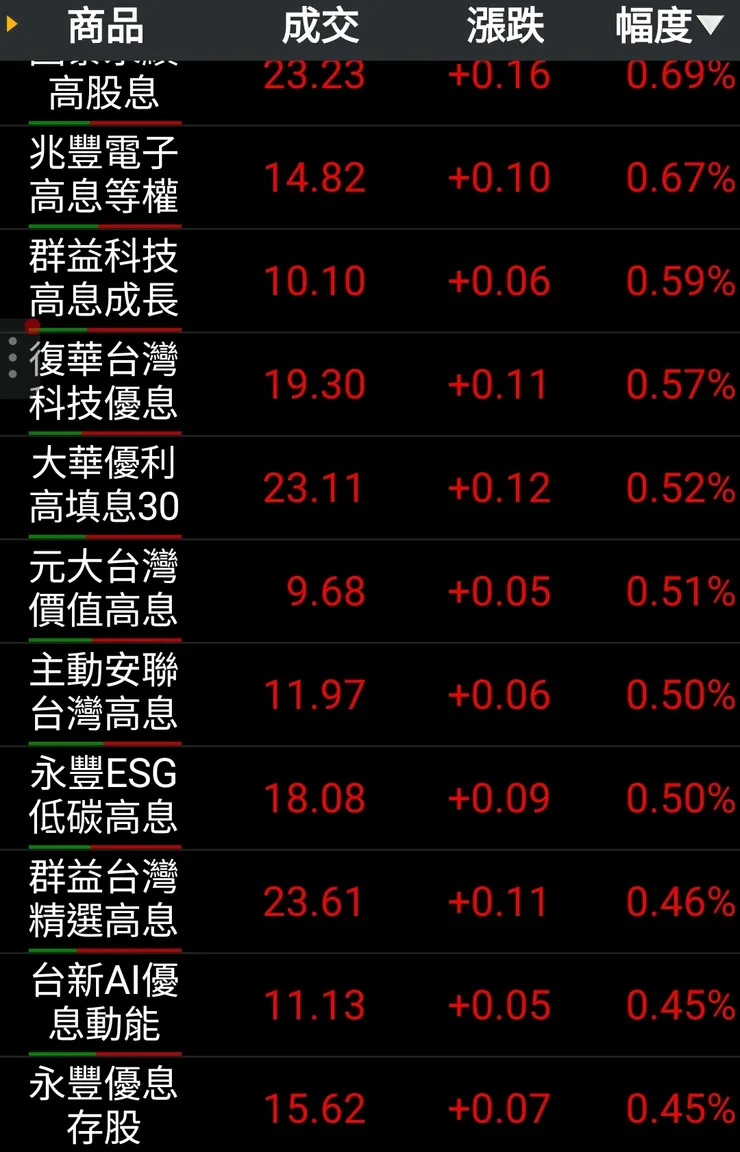Open the 永豐ESG低碳高息 stock

pyautogui.click(x=103, y=797)
